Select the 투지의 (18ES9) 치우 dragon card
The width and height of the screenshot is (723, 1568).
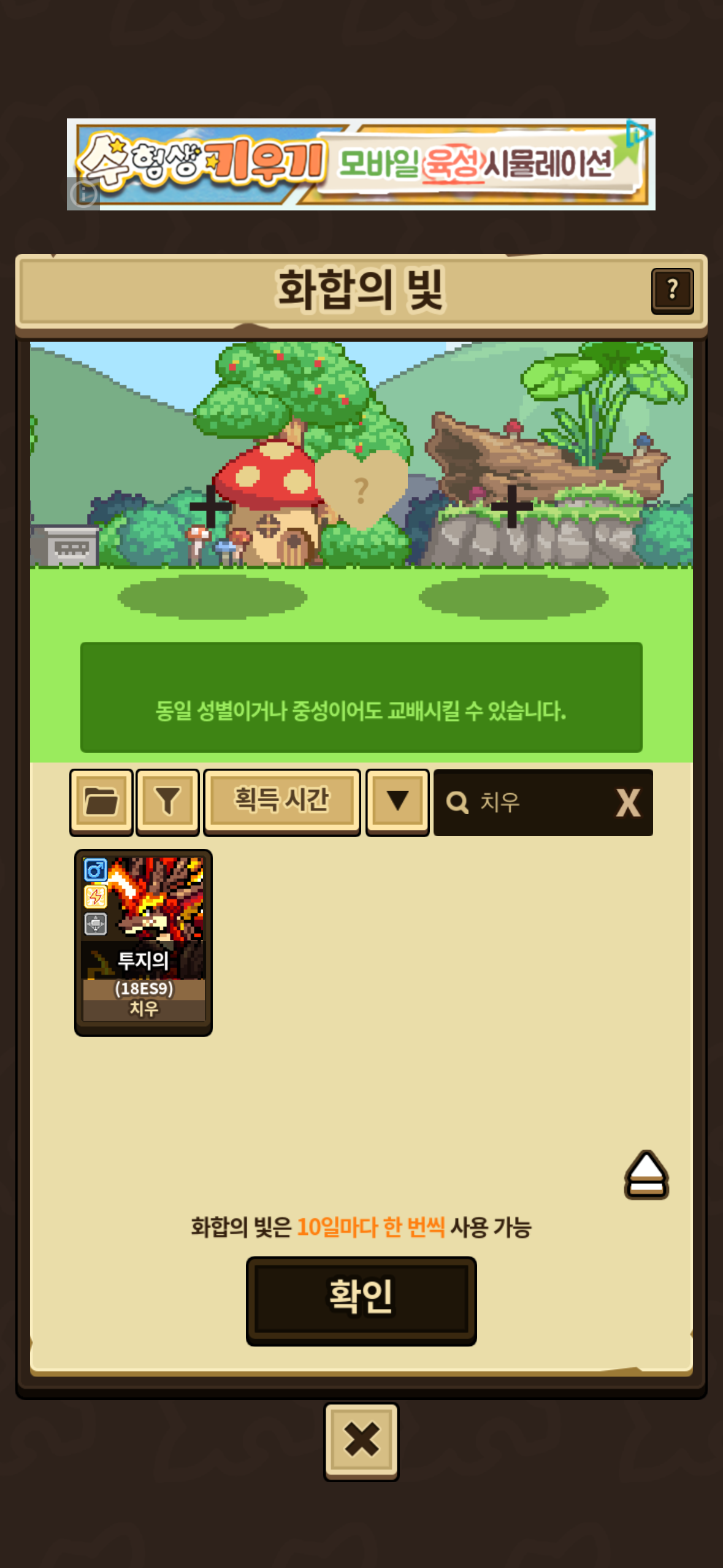coord(143,942)
